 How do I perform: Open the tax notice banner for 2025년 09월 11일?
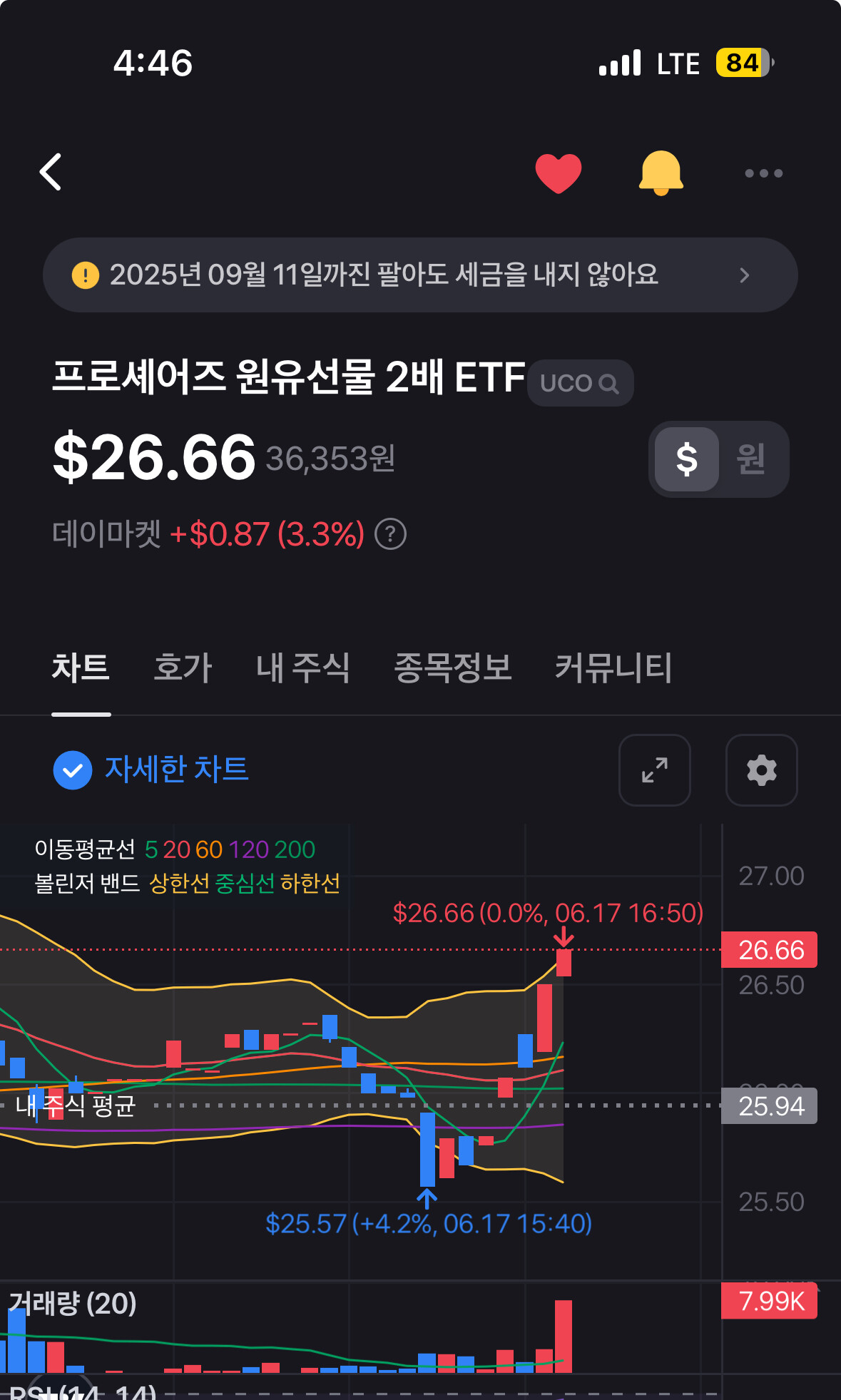(x=419, y=275)
